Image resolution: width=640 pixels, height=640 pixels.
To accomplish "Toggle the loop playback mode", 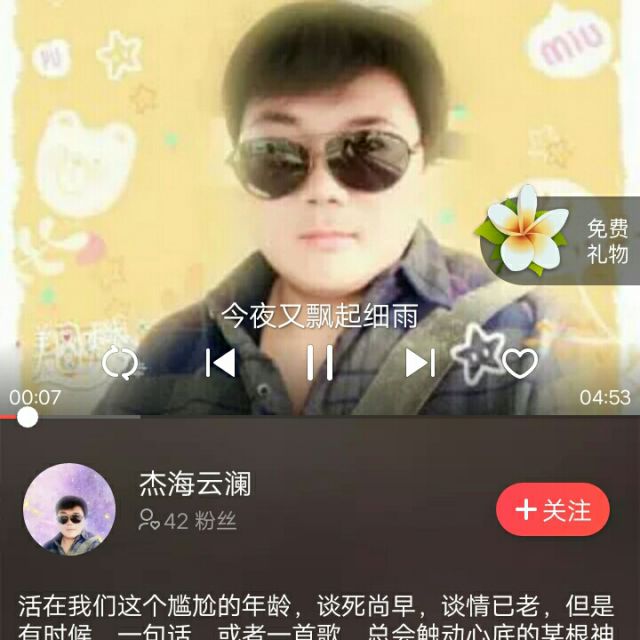I will coord(119,362).
